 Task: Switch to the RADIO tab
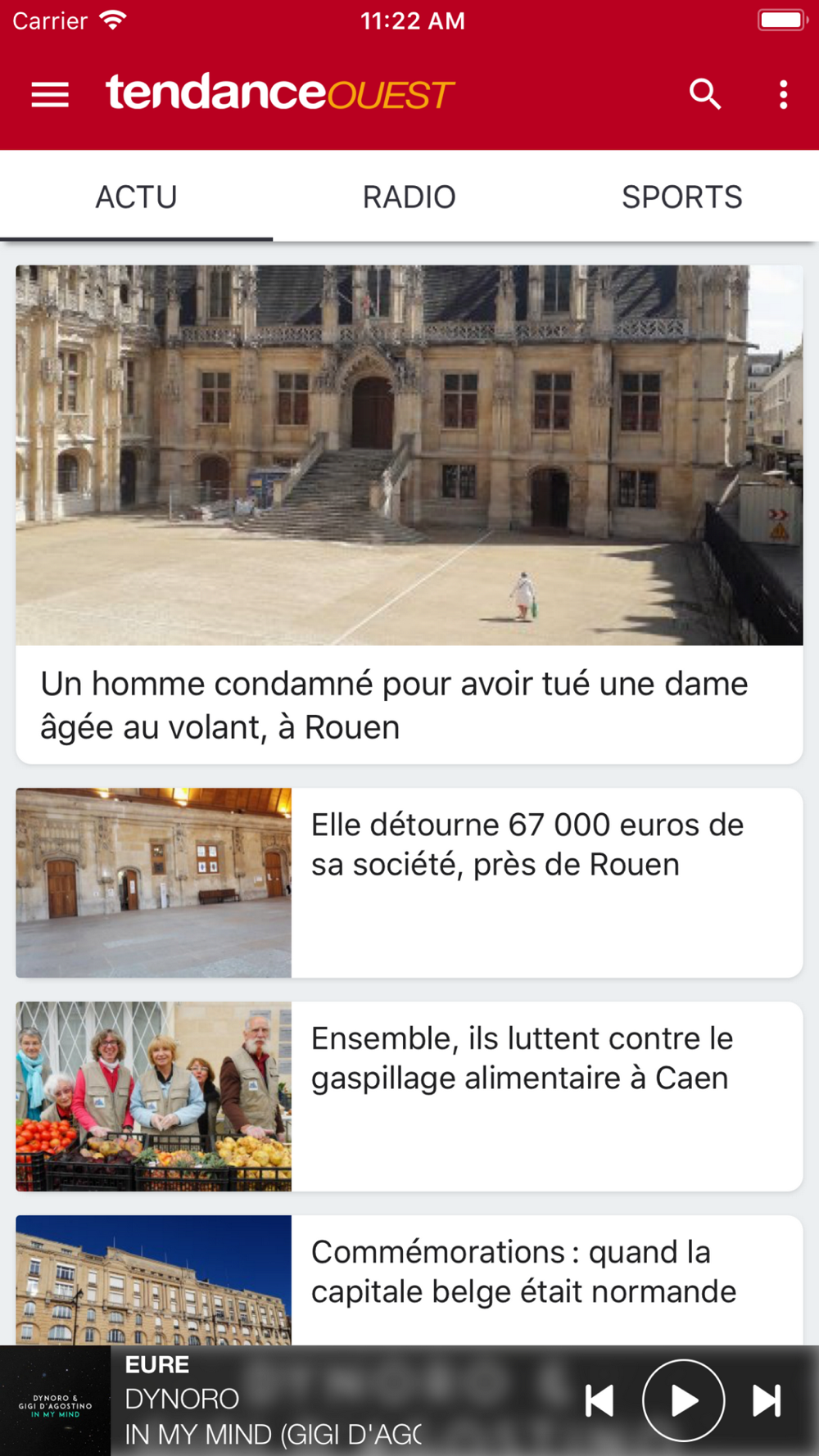tap(409, 197)
